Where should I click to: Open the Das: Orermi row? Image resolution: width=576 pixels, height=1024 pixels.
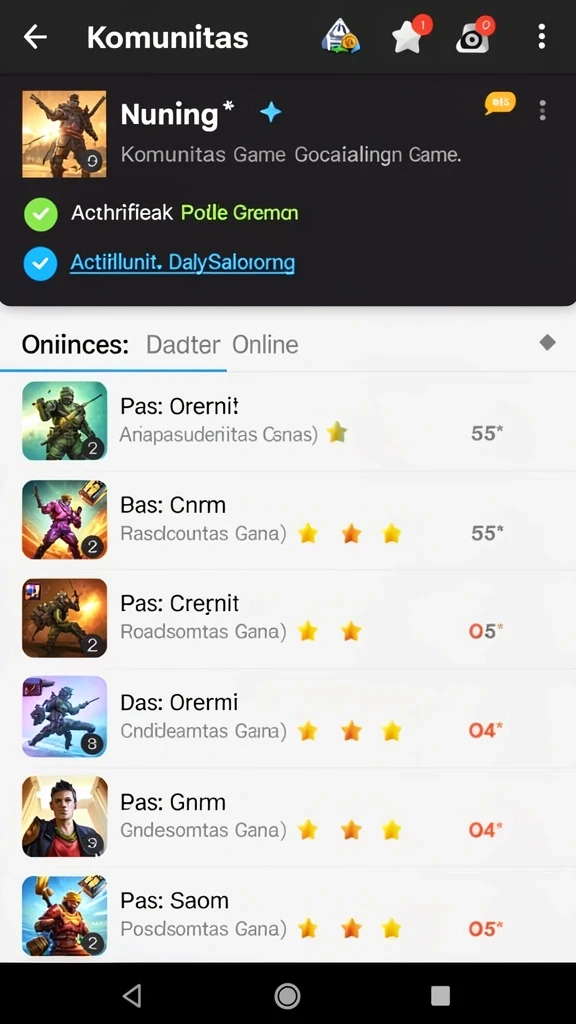click(288, 717)
